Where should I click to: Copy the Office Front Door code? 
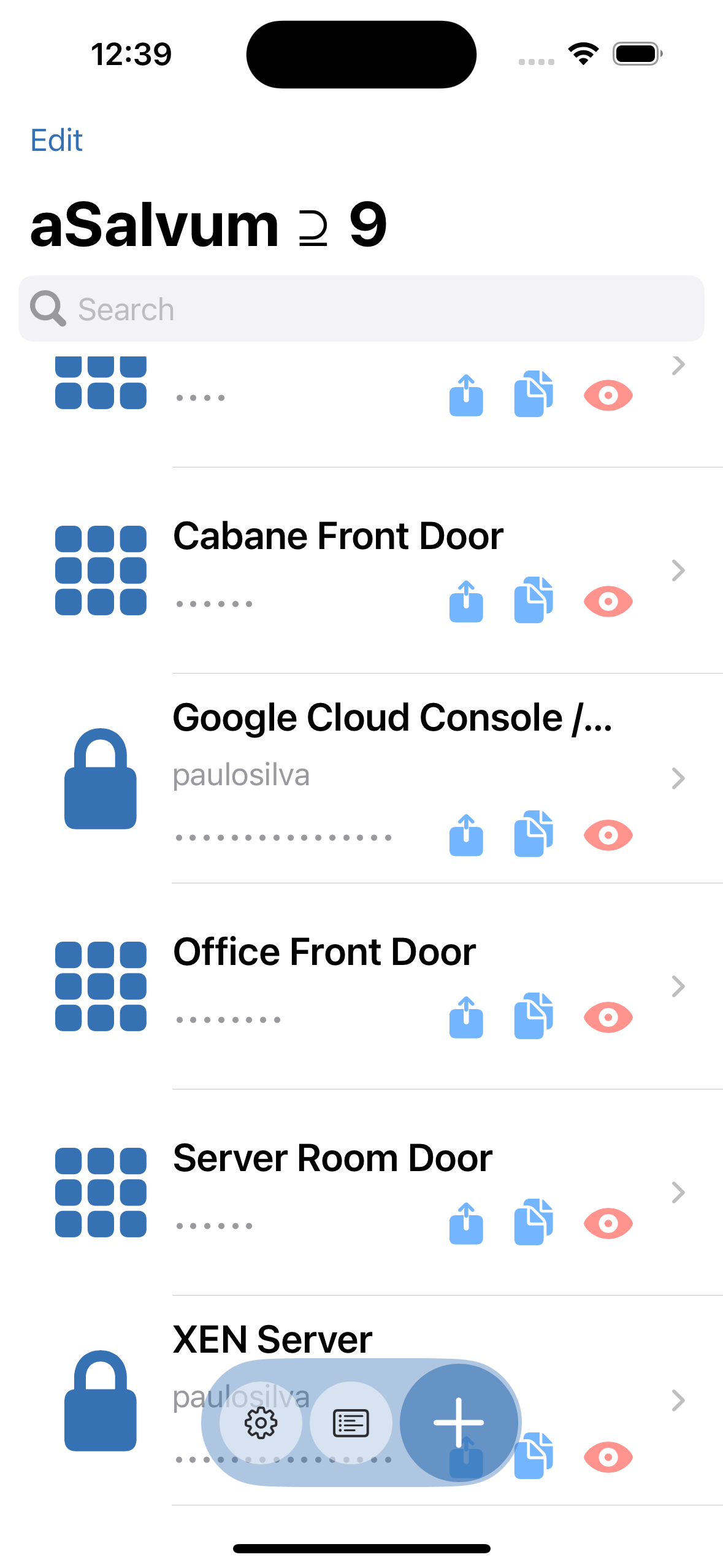coord(534,1016)
